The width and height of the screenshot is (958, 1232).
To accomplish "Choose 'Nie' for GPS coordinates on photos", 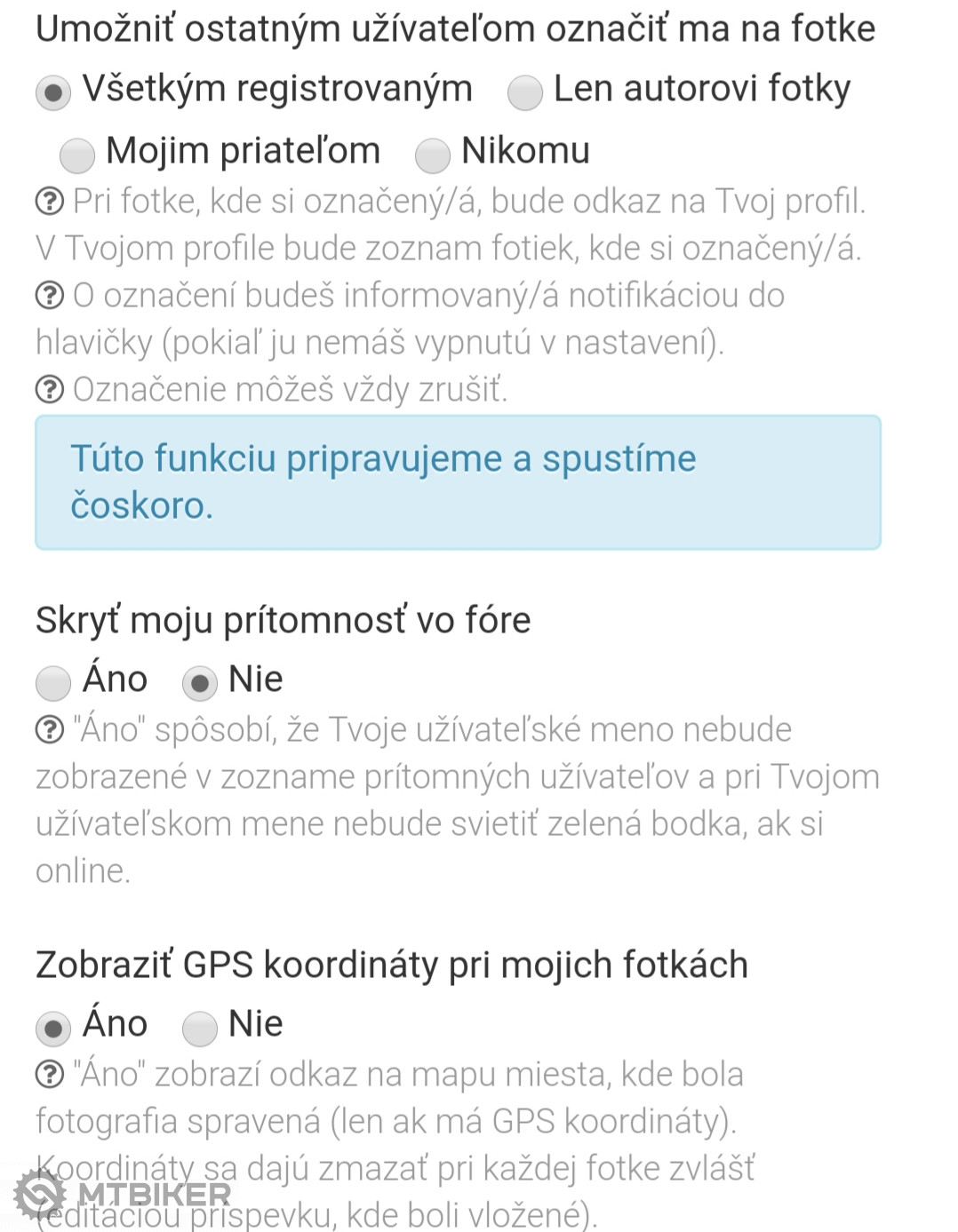I will 200,1028.
